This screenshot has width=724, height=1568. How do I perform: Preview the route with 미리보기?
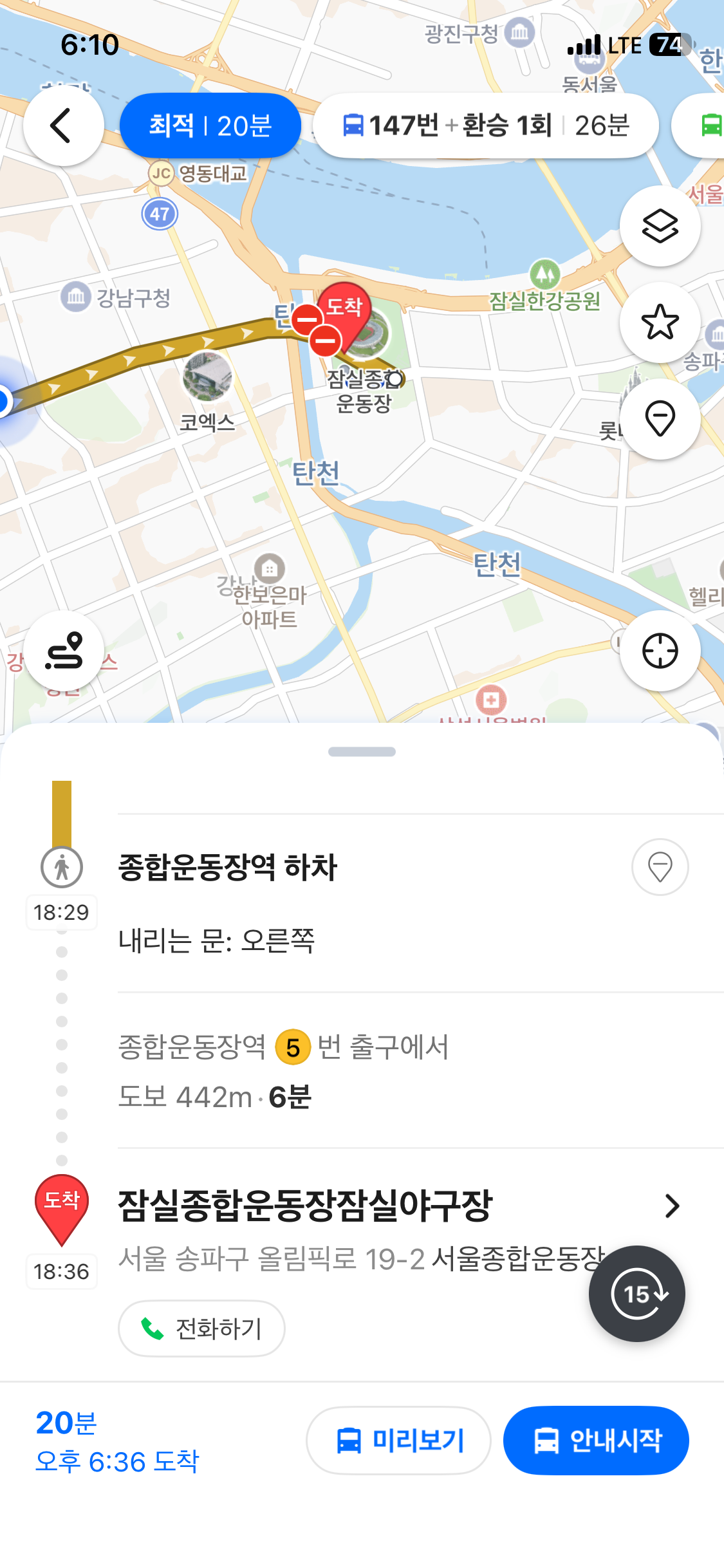click(398, 1441)
